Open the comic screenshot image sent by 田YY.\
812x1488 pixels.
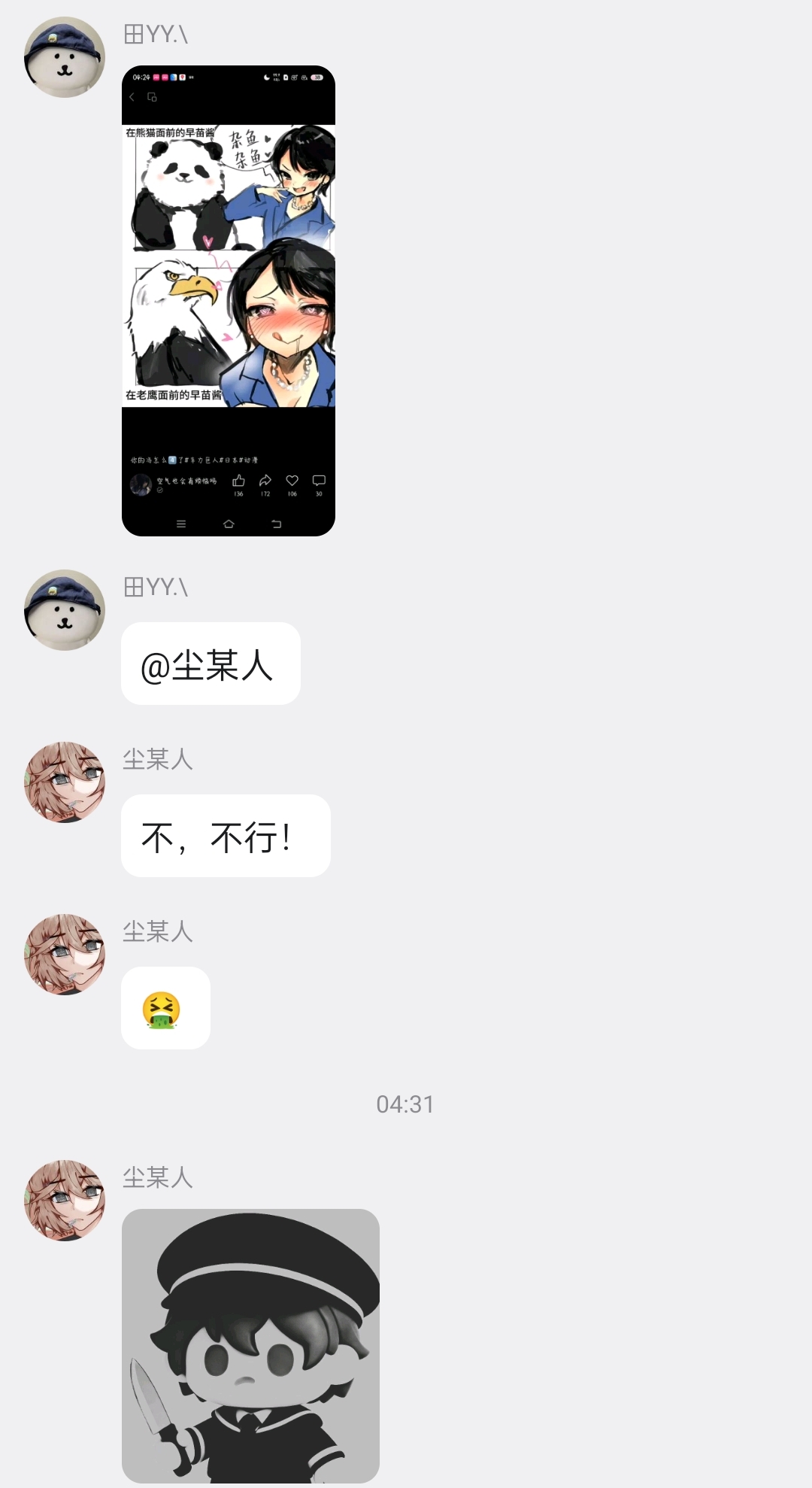pyautogui.click(x=229, y=301)
